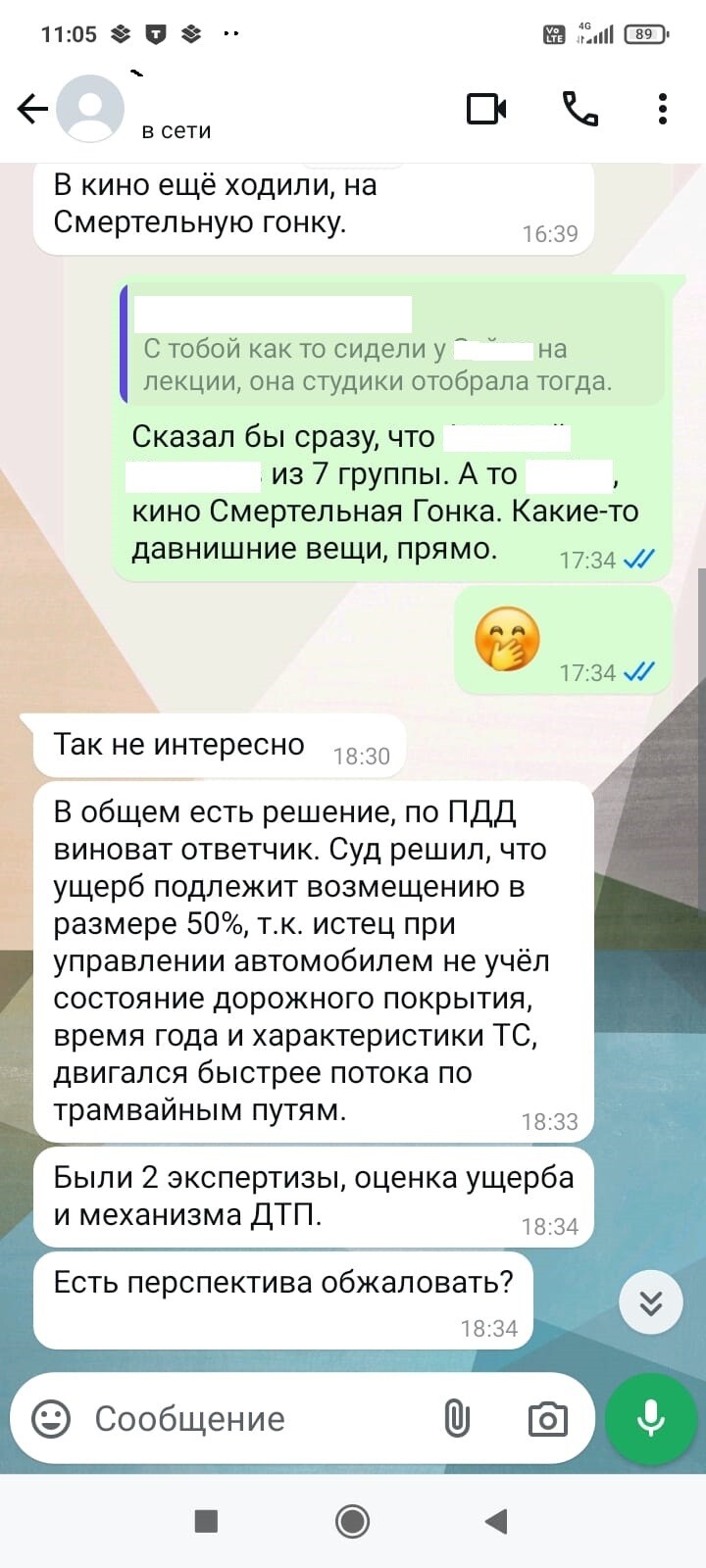Open the emoji picker

pyautogui.click(x=51, y=1418)
